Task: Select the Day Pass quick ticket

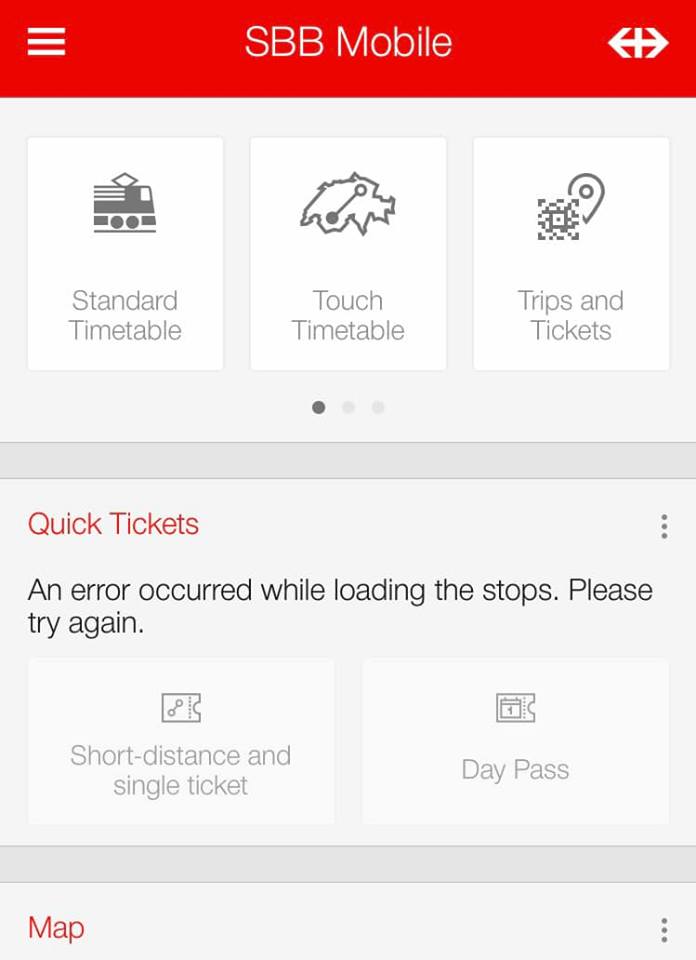Action: pos(515,742)
